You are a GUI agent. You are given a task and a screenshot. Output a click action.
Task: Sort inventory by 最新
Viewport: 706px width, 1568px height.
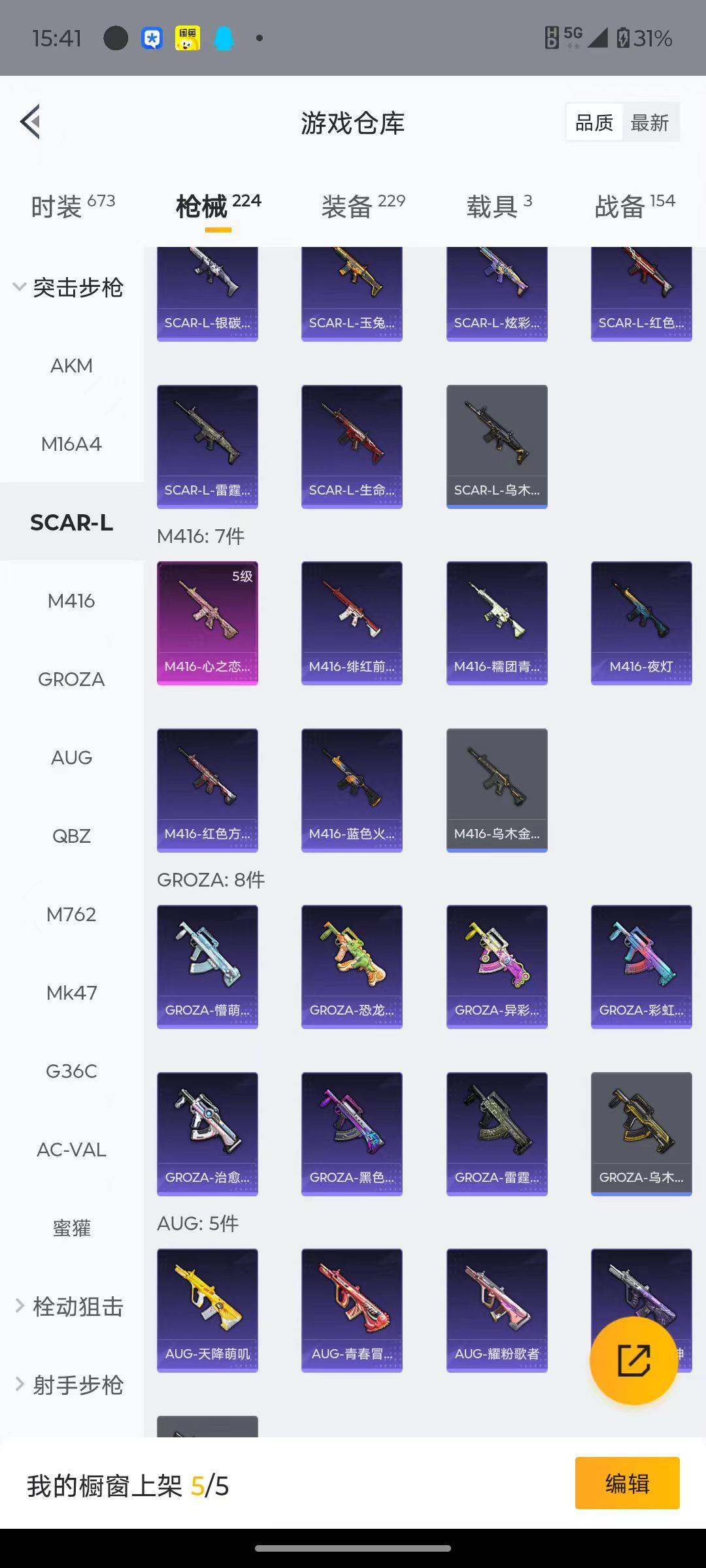[x=650, y=122]
